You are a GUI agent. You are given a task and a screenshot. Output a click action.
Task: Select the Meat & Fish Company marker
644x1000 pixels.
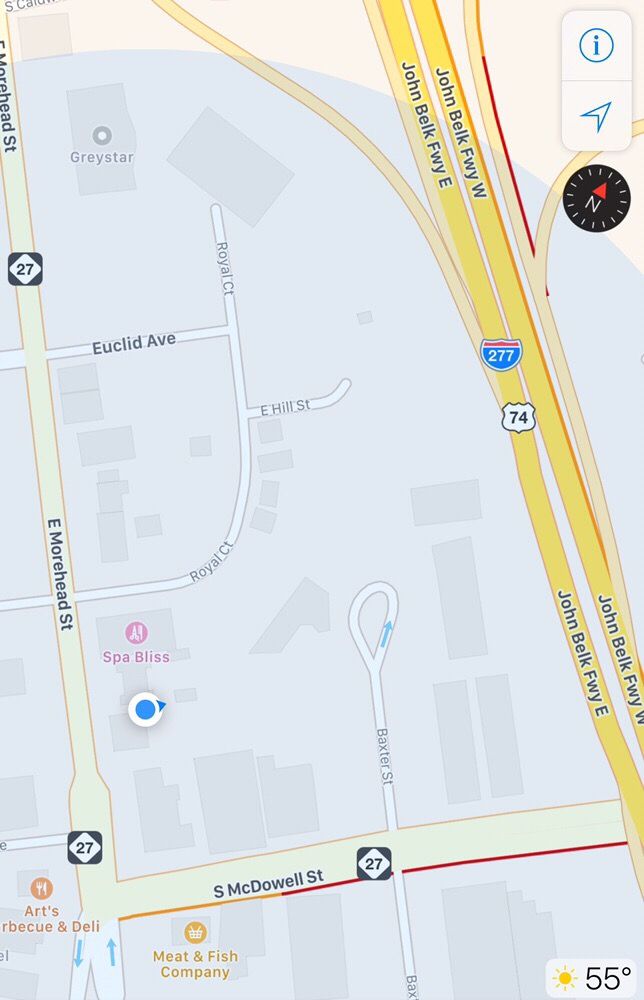pos(195,933)
